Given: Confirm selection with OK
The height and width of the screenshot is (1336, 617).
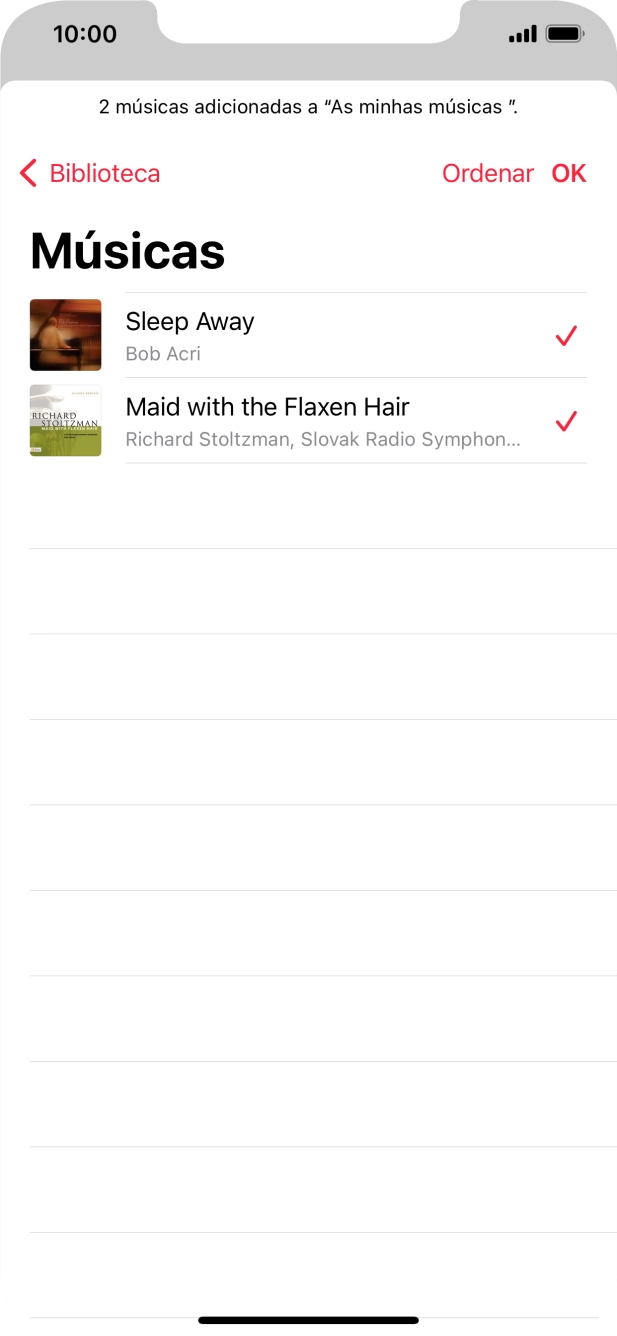Looking at the screenshot, I should (x=568, y=173).
